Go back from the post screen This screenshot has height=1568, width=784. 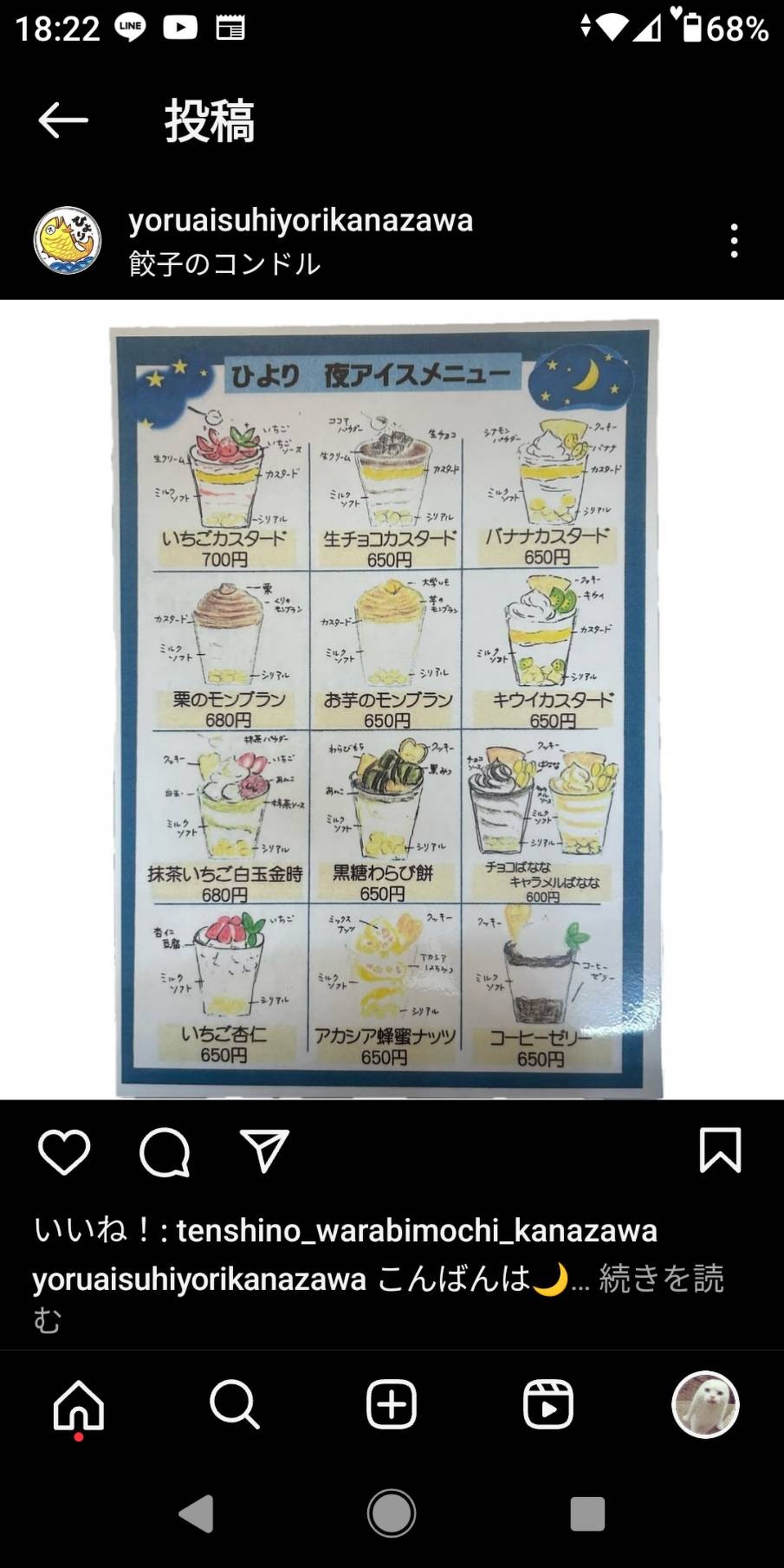coord(63,120)
